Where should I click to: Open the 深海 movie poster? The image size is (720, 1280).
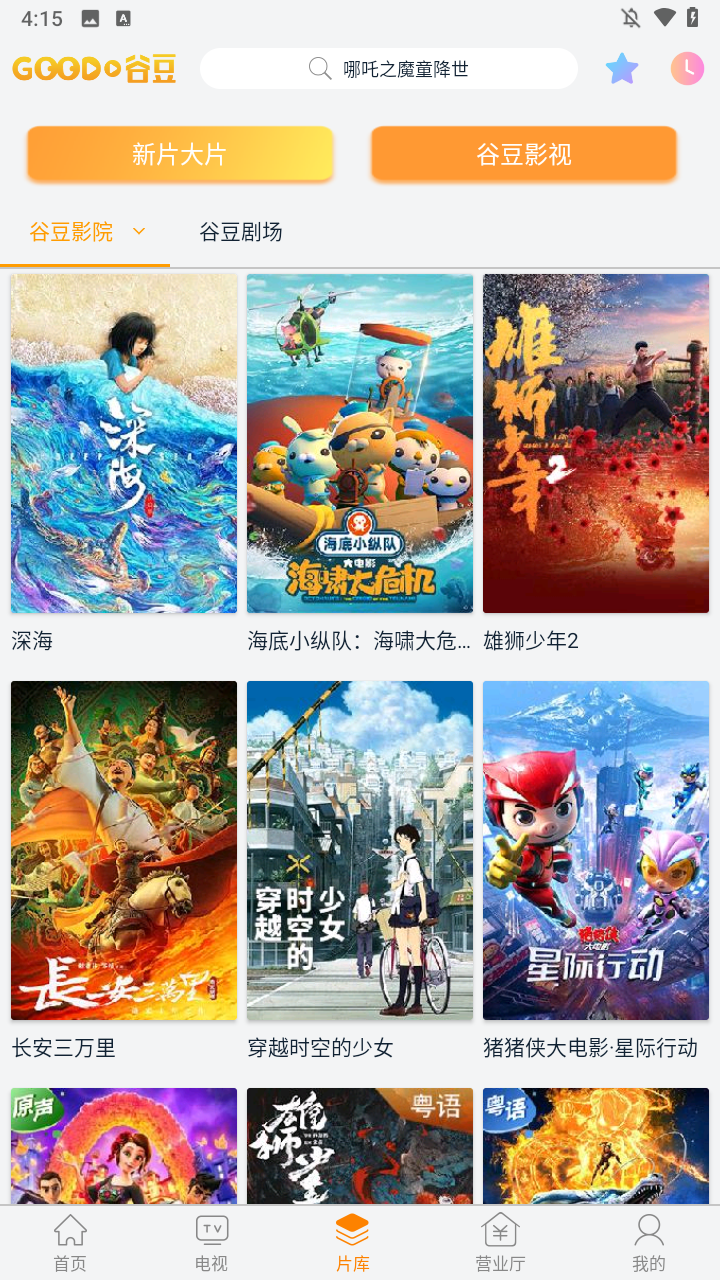123,443
